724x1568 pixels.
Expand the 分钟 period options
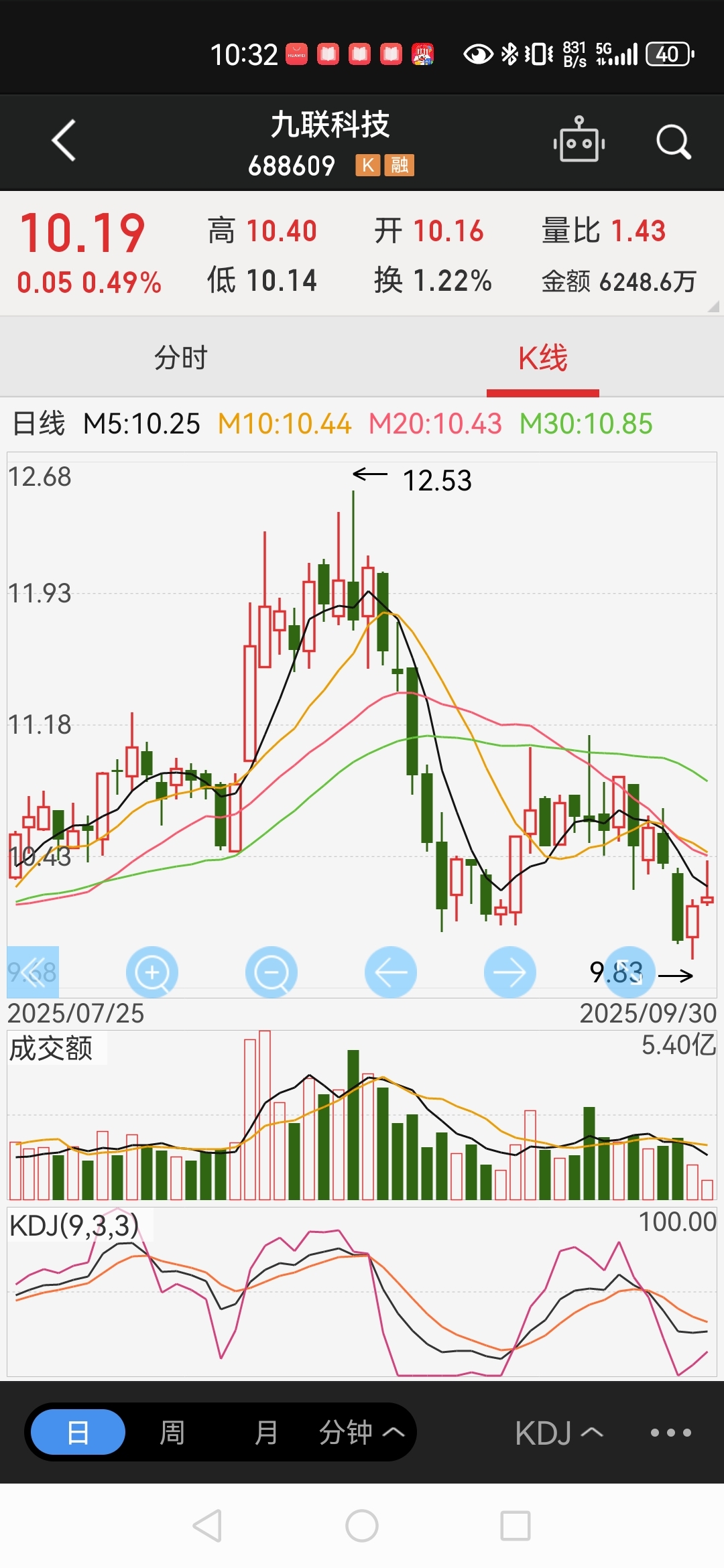coord(361,1432)
